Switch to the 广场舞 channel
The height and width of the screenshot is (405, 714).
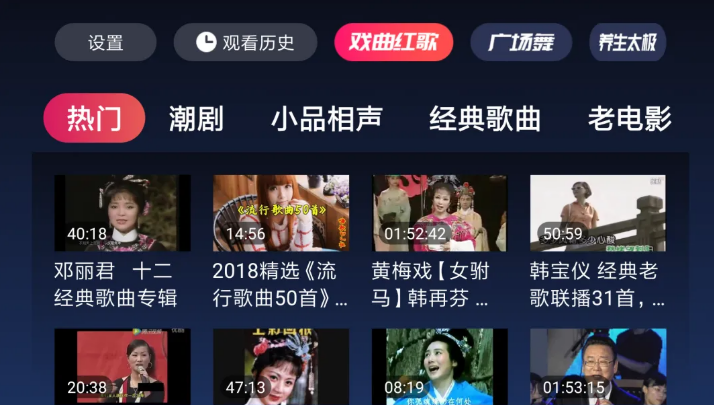pos(521,43)
